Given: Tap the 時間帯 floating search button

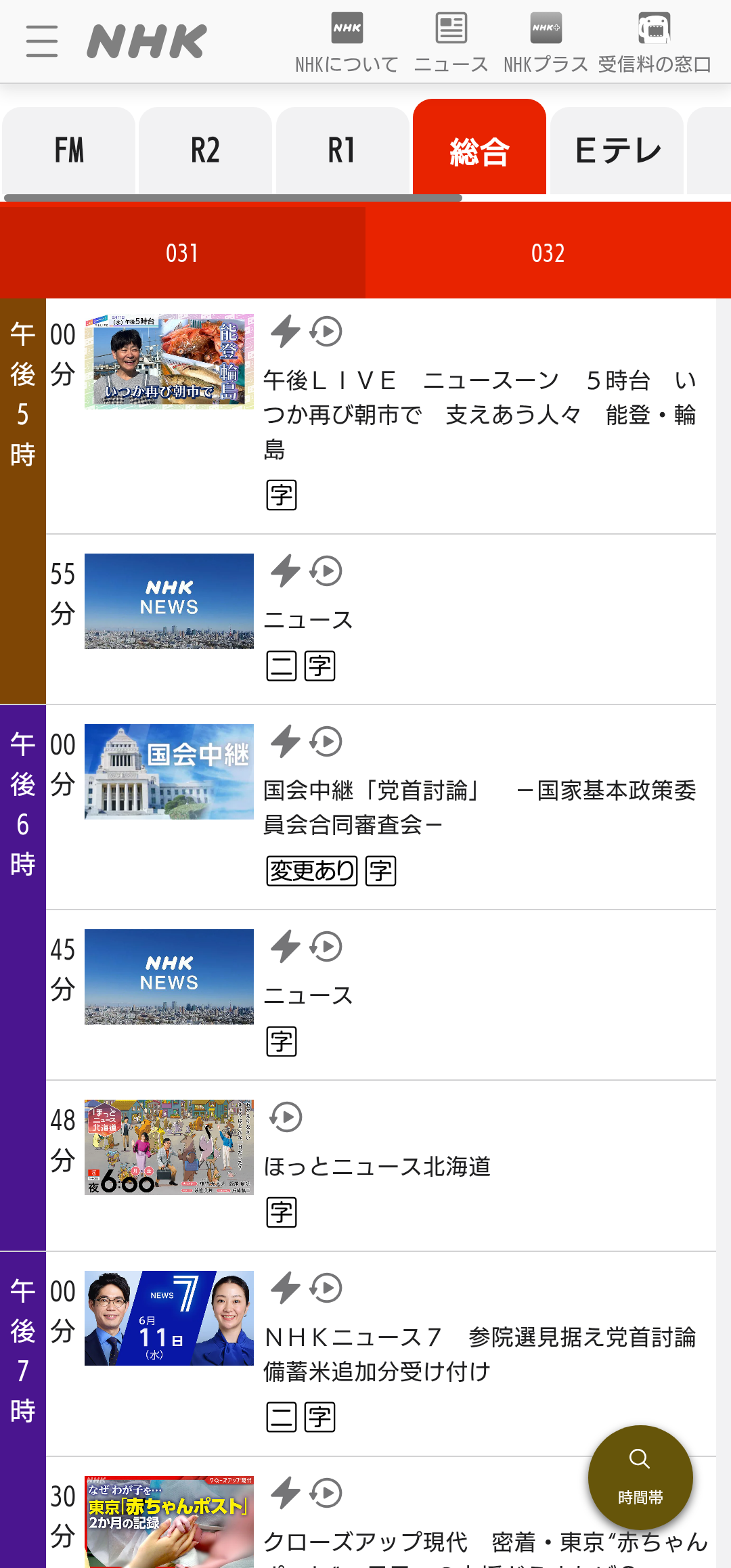Looking at the screenshot, I should [640, 1477].
